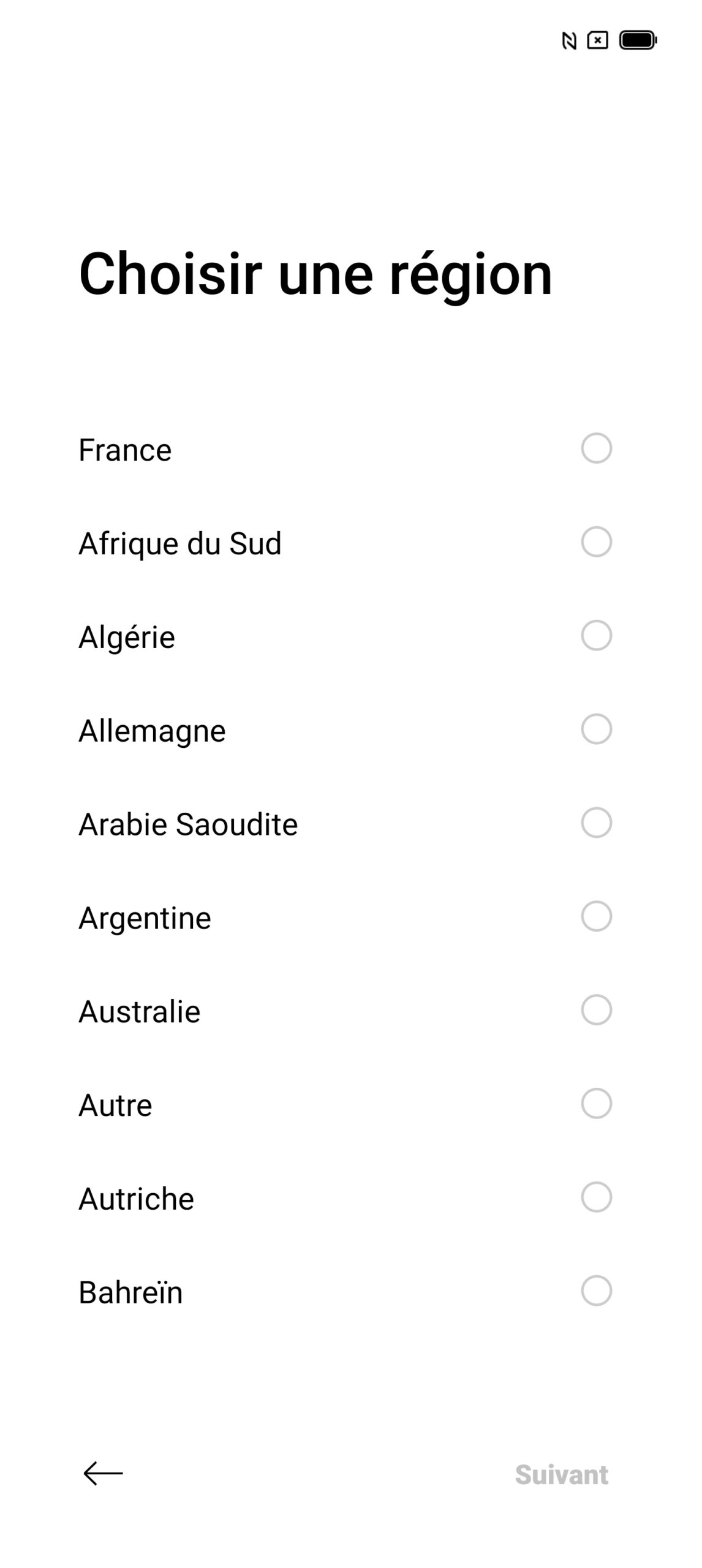
Task: Tap the Suivant button
Action: click(x=562, y=1475)
